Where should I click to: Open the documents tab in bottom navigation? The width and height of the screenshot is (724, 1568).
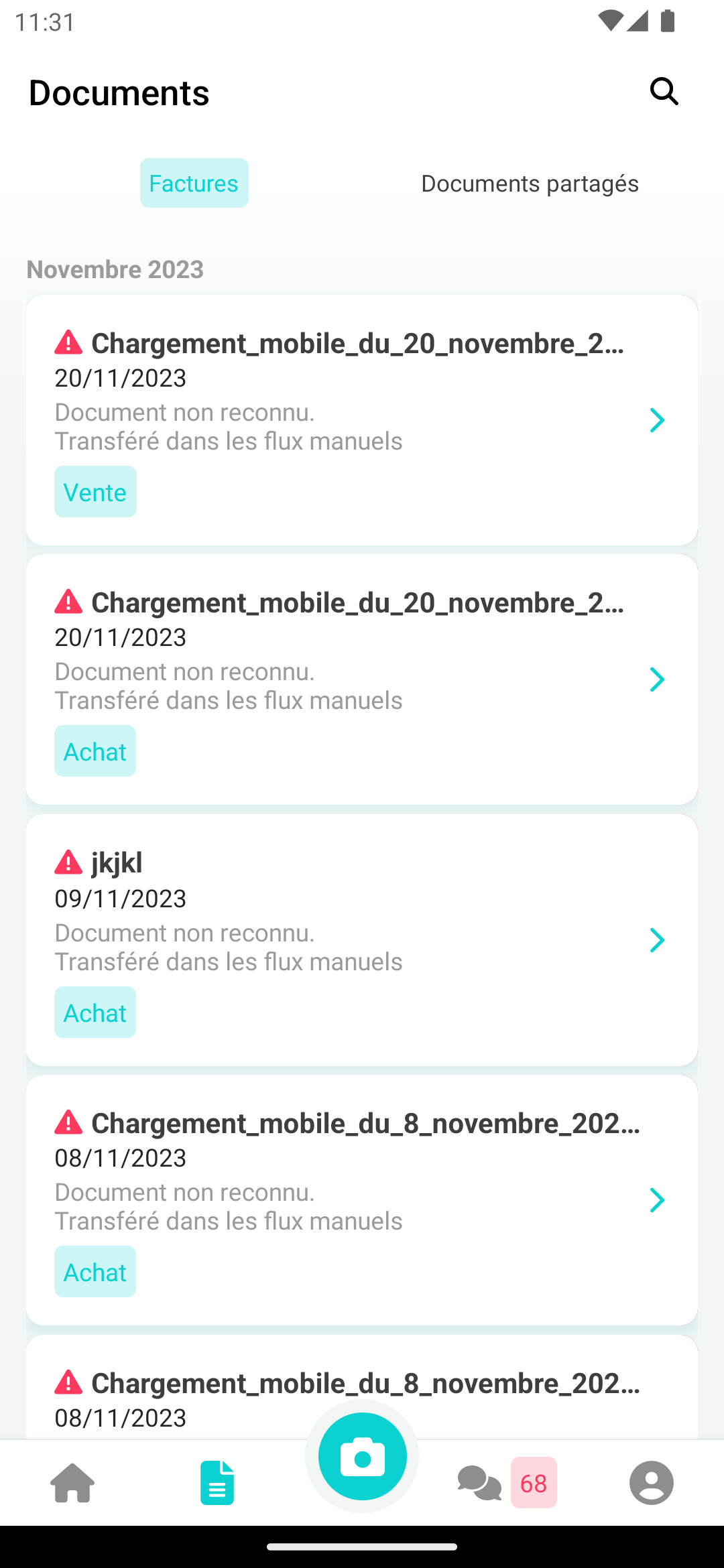tap(217, 1482)
